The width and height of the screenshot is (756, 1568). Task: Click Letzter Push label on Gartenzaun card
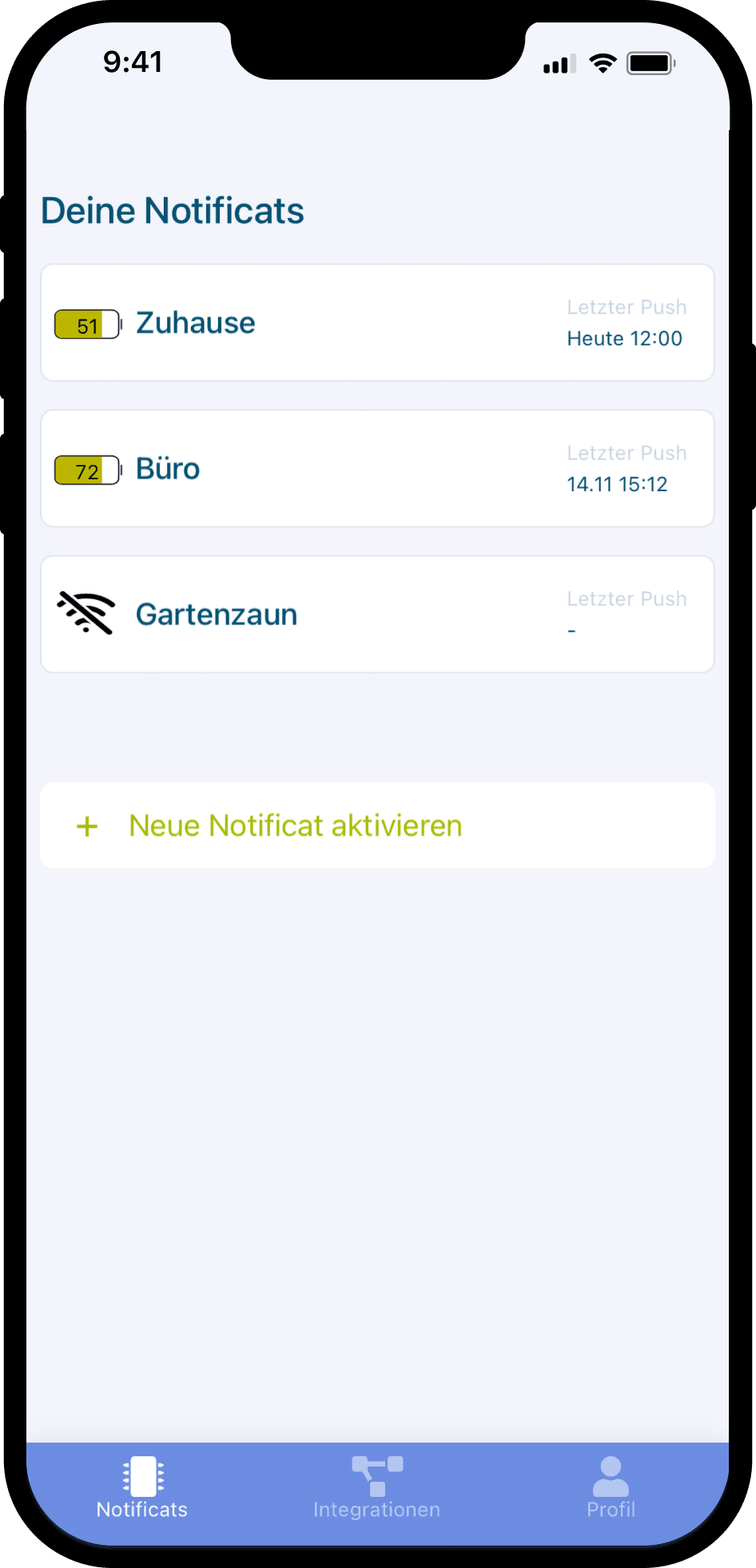[x=626, y=597]
